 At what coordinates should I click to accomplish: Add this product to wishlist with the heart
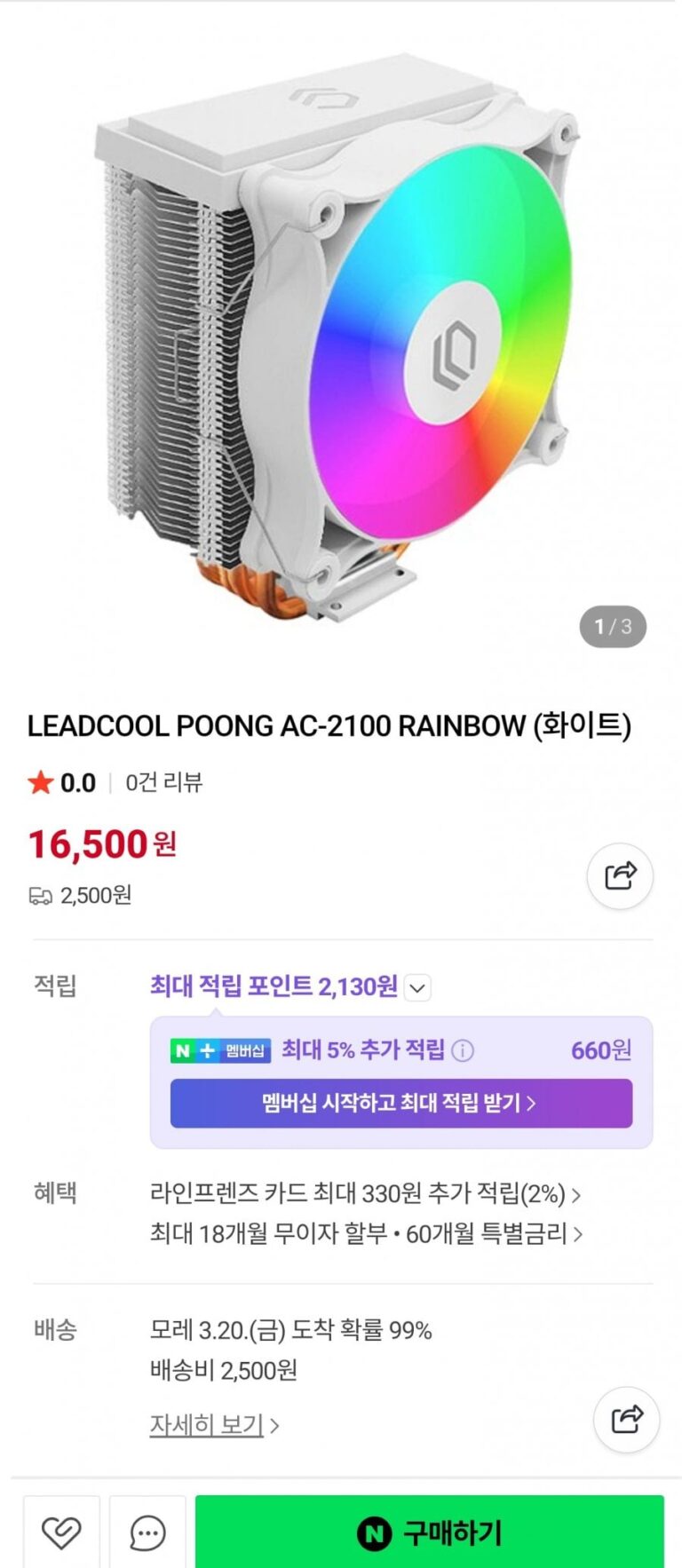click(x=61, y=1532)
